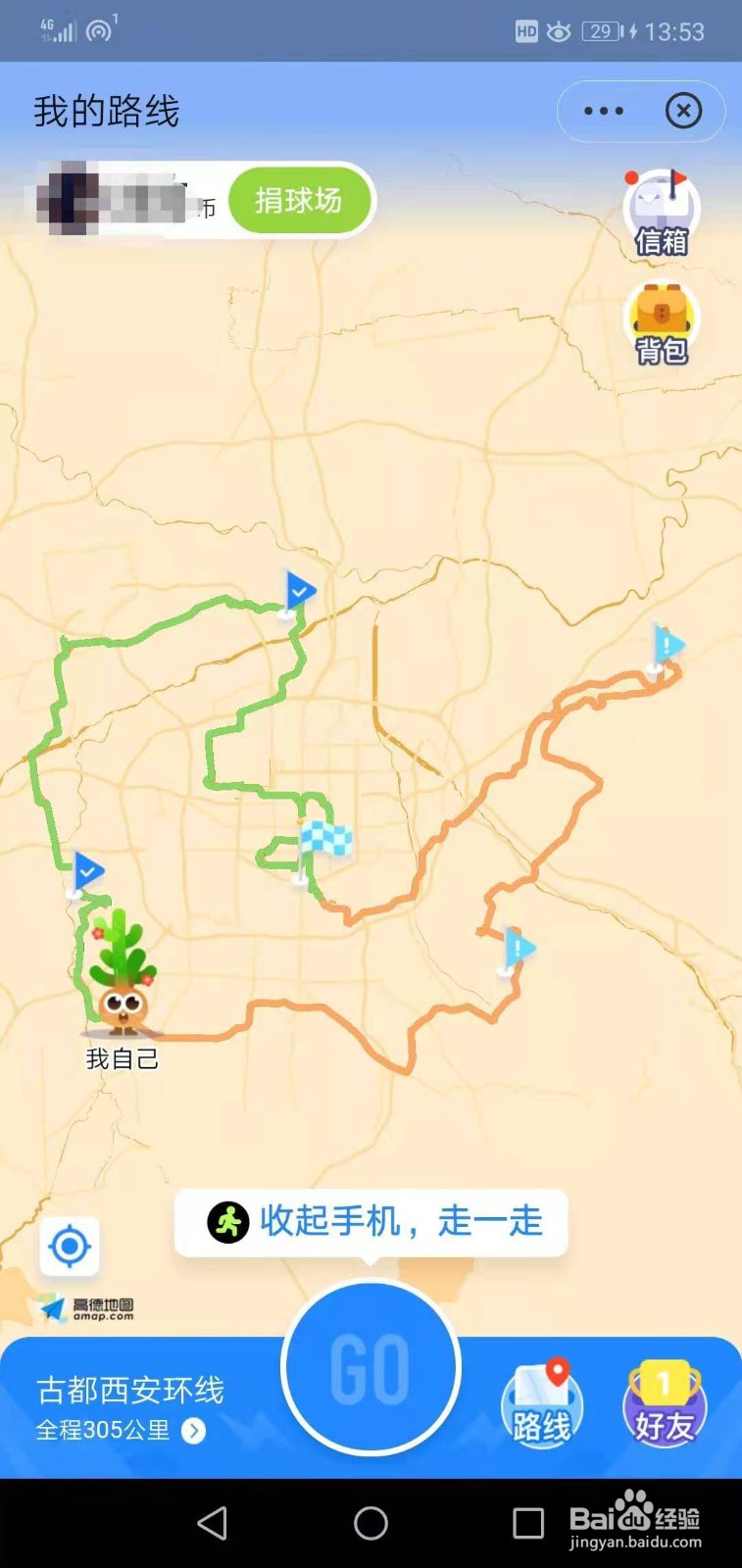View rankings via the 好友 trophy icon

(x=665, y=1401)
